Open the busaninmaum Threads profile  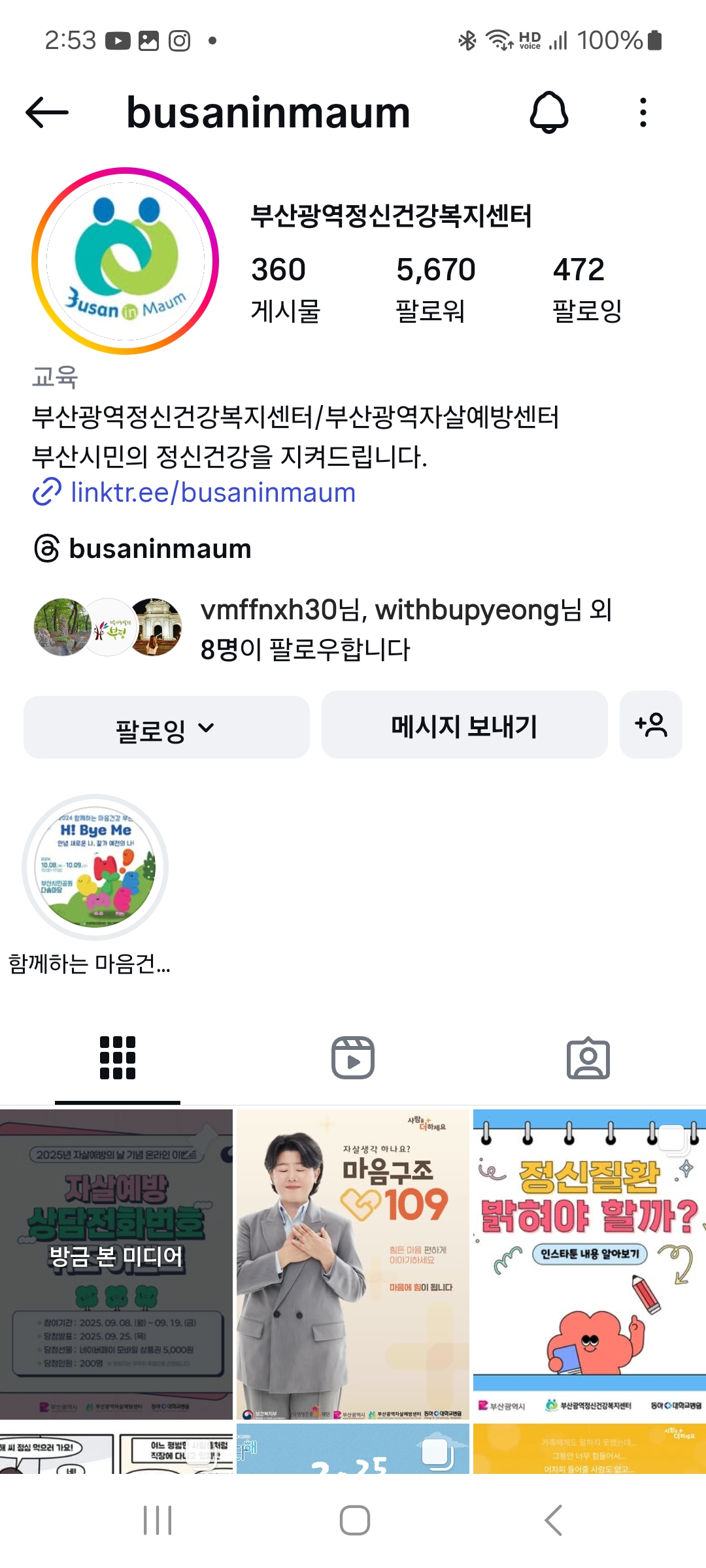160,549
